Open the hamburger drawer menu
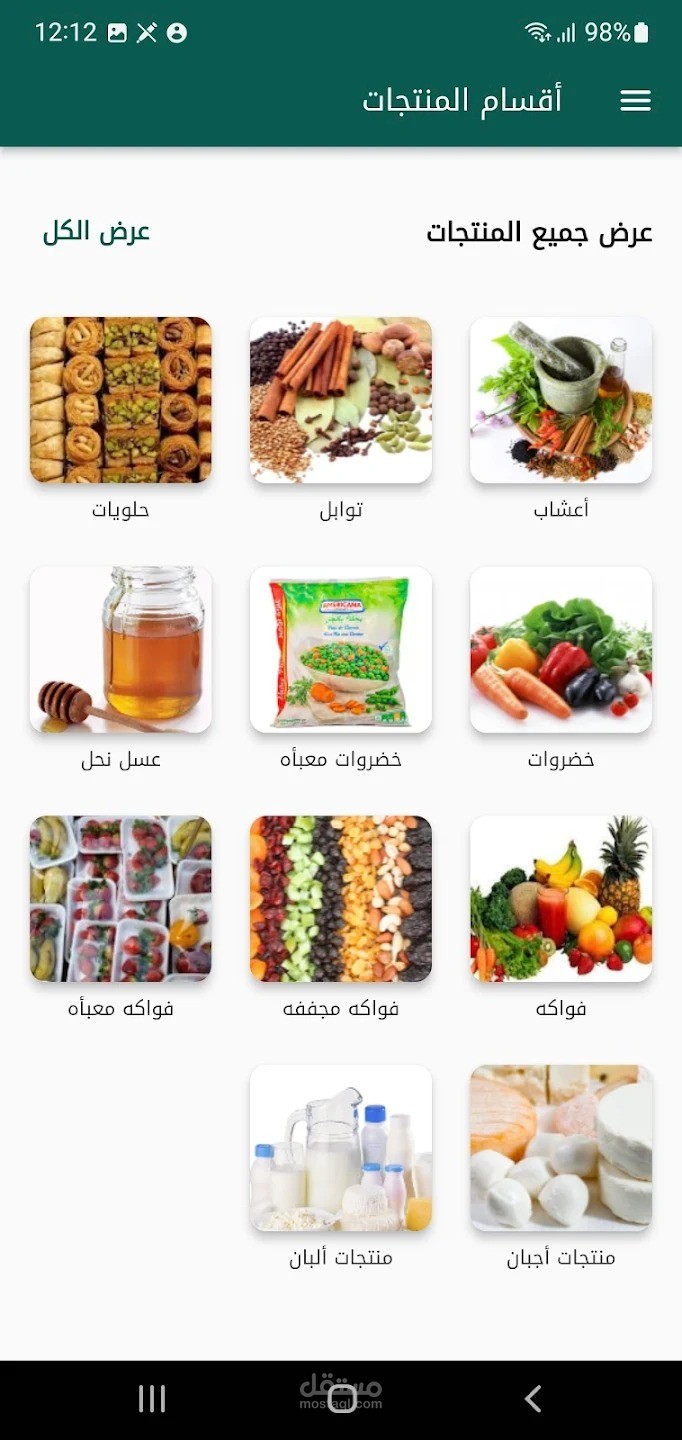This screenshot has height=1440, width=682. (635, 100)
